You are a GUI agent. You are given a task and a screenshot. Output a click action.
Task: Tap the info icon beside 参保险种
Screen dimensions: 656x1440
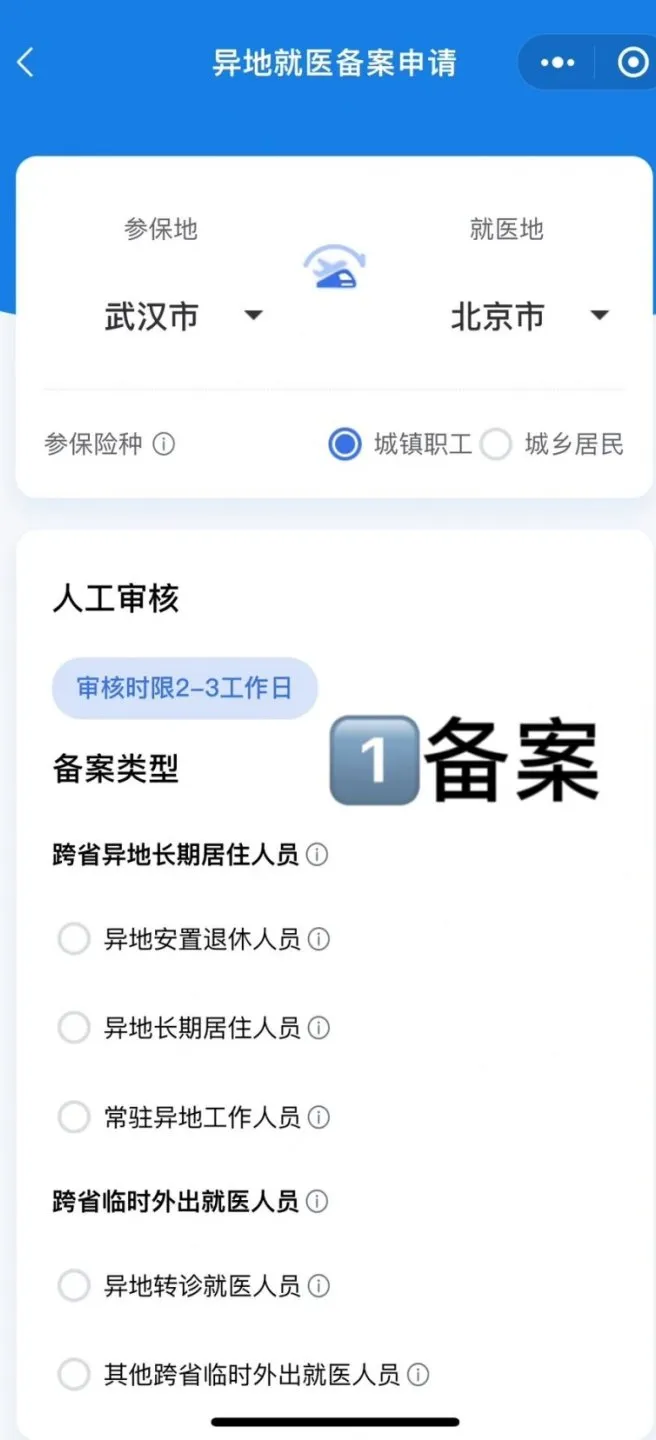click(164, 444)
